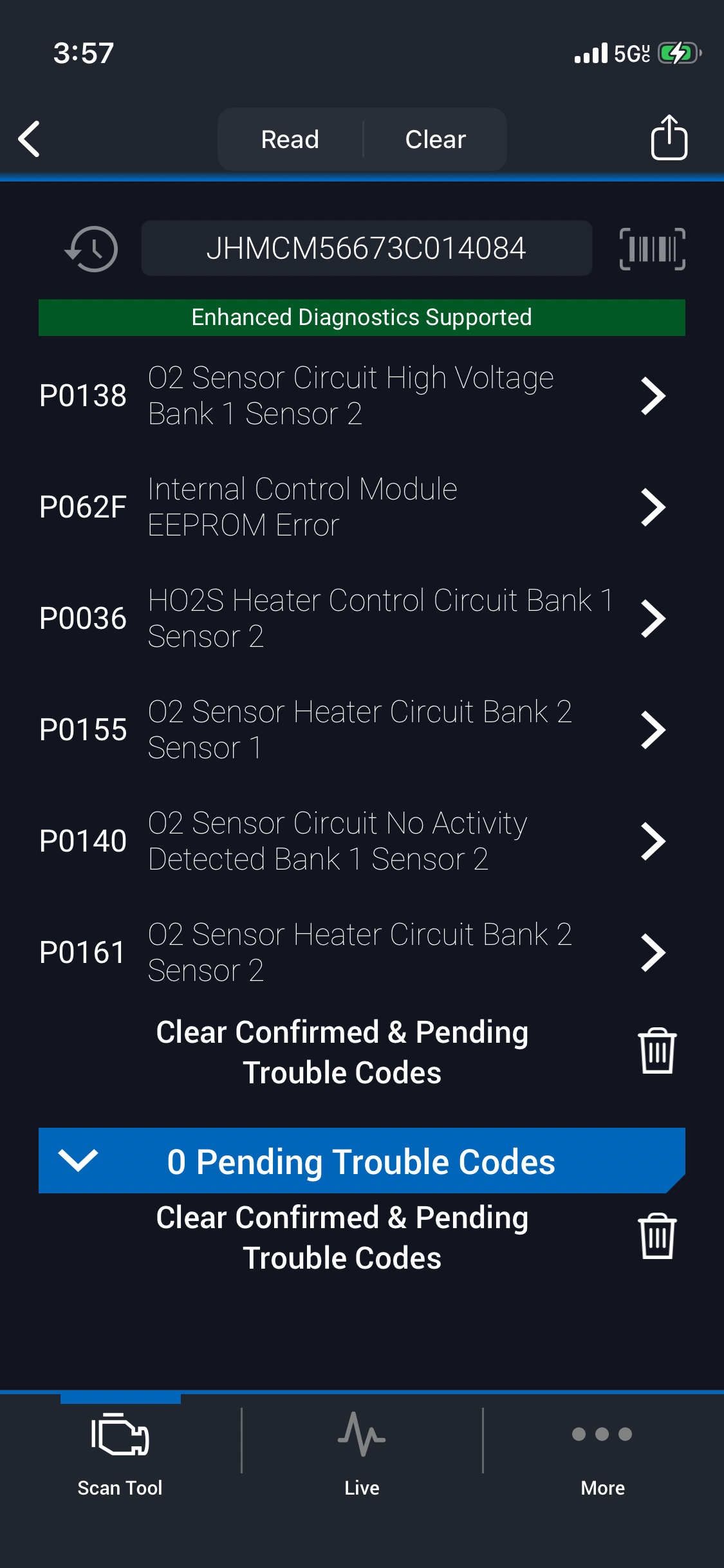The height and width of the screenshot is (1568, 724).
Task: Tap the VIN number field
Action: coord(366,248)
